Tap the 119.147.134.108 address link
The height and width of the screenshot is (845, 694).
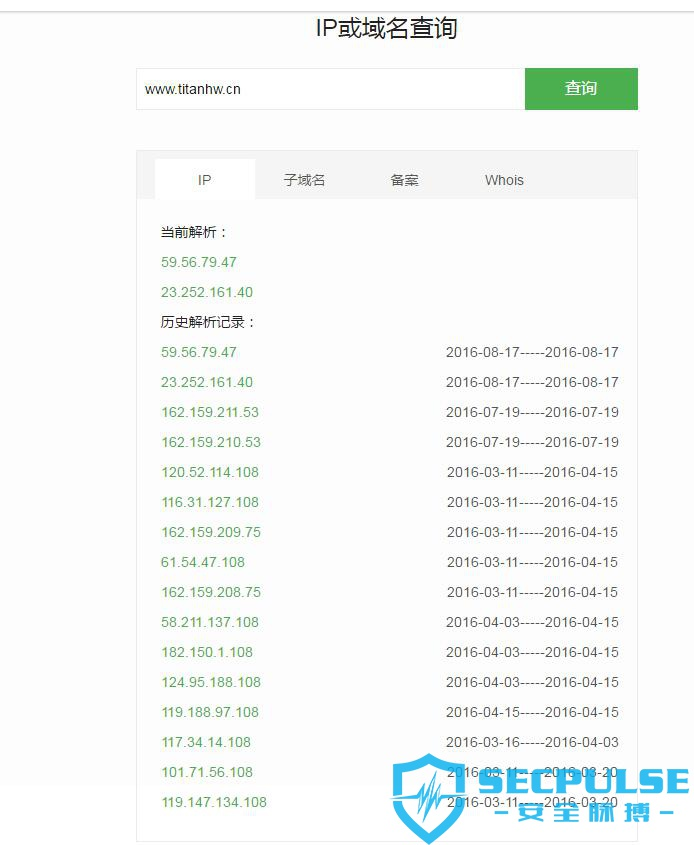(214, 802)
